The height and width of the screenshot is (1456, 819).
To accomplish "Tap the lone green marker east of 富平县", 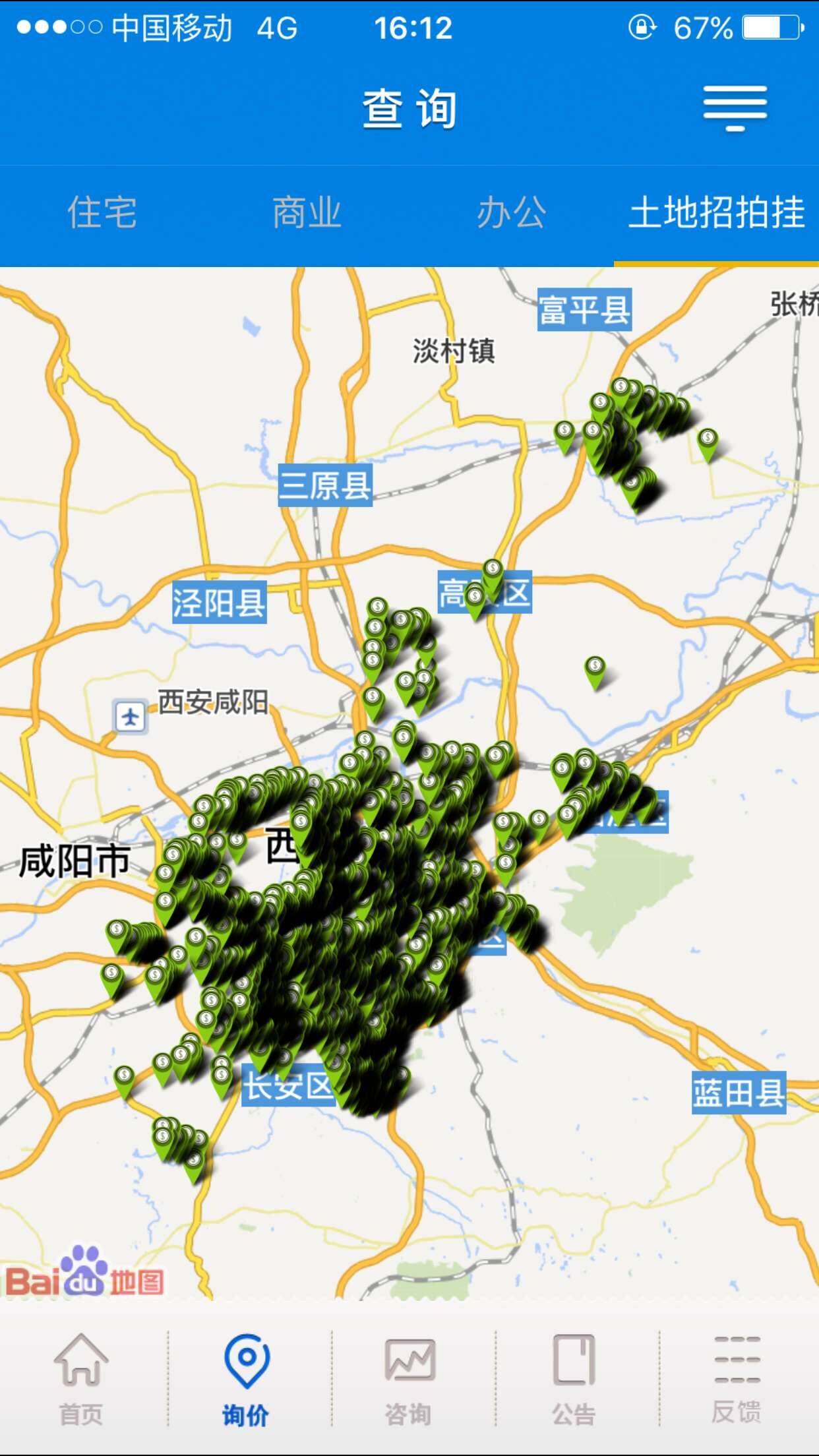I will pos(708,442).
